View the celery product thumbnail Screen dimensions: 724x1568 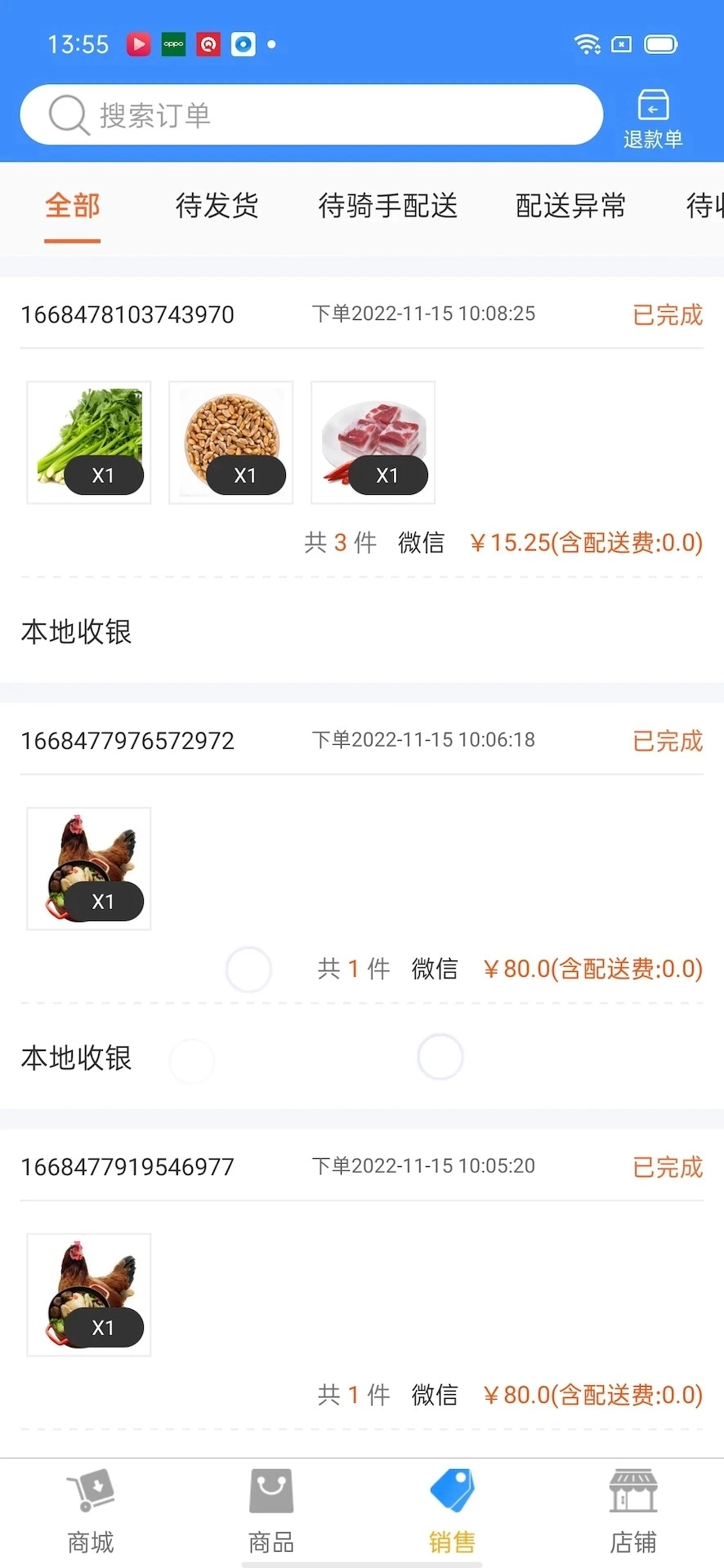88,442
